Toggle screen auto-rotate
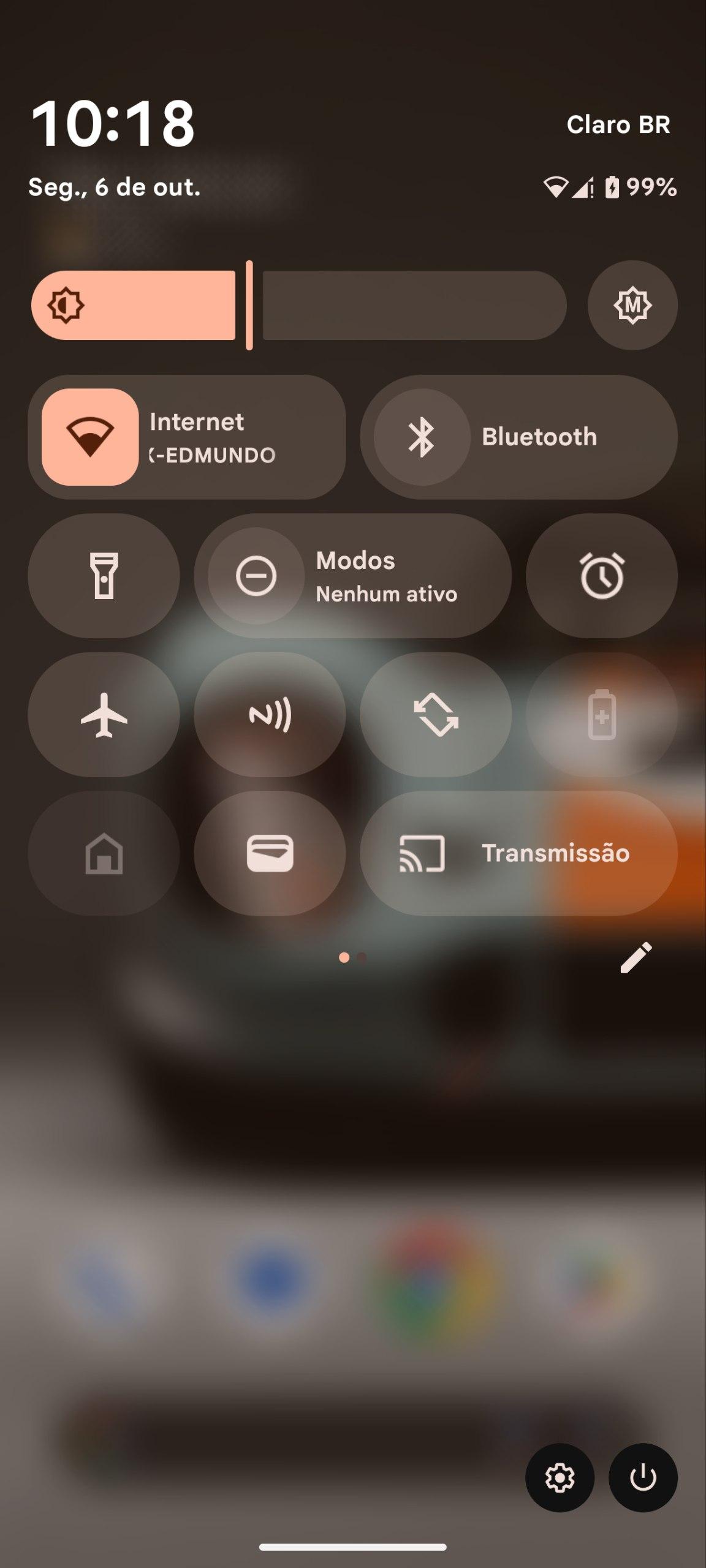Screen dimensions: 706x1568 coord(436,715)
